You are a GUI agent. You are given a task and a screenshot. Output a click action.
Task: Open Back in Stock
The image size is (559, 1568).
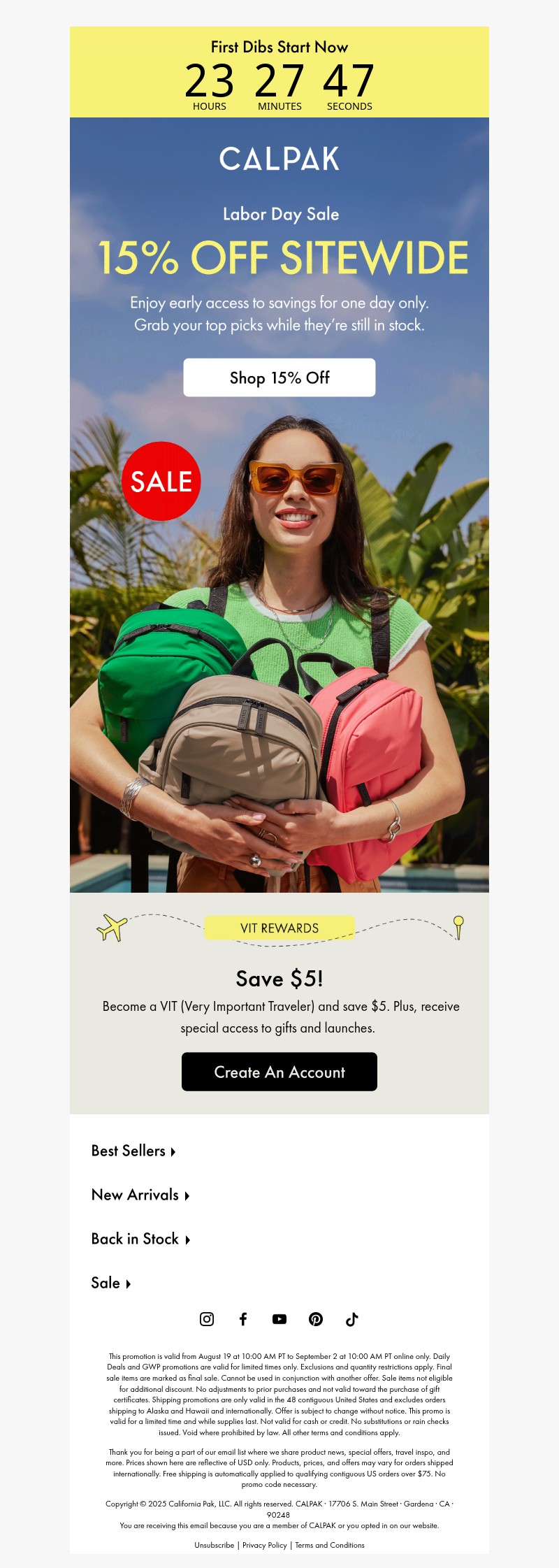point(140,1239)
